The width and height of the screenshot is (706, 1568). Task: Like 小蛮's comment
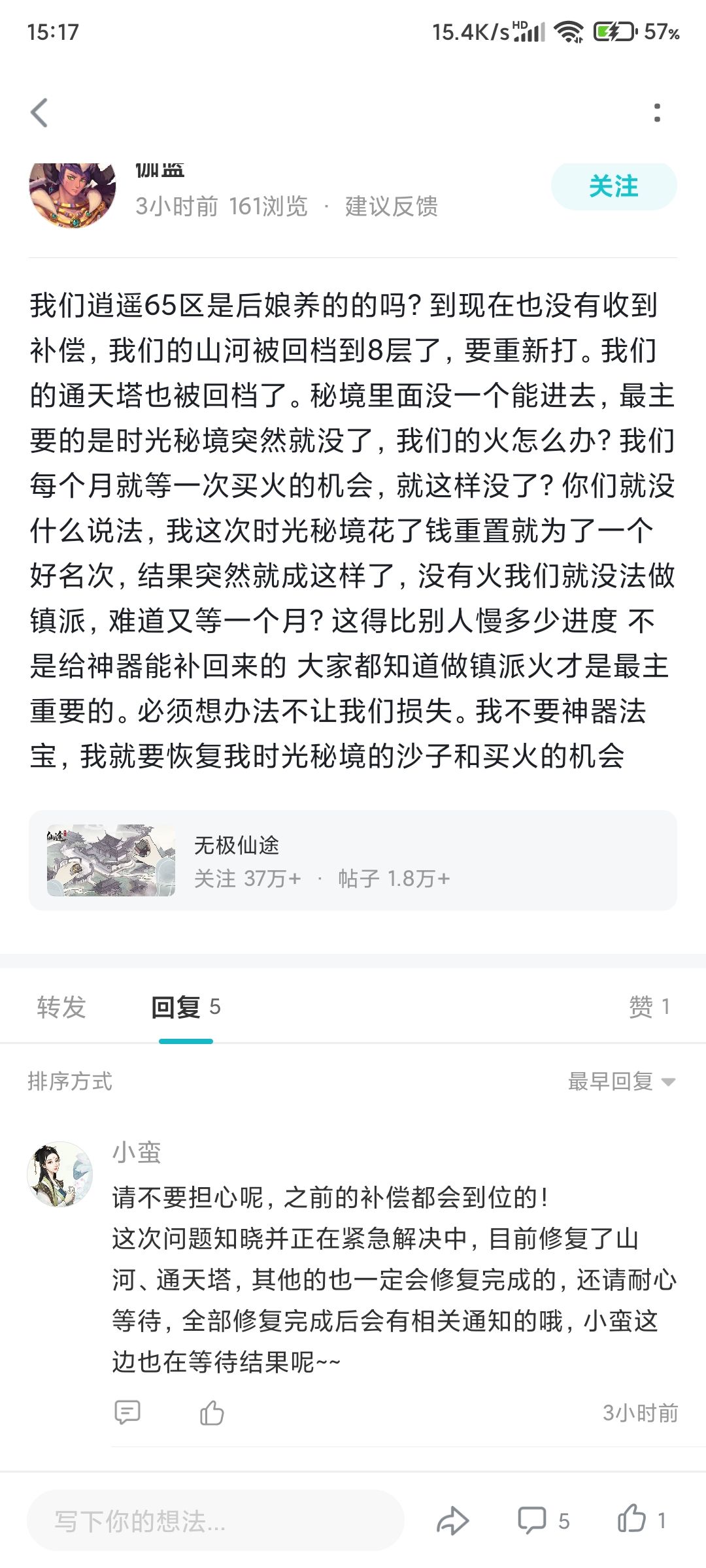click(211, 1413)
